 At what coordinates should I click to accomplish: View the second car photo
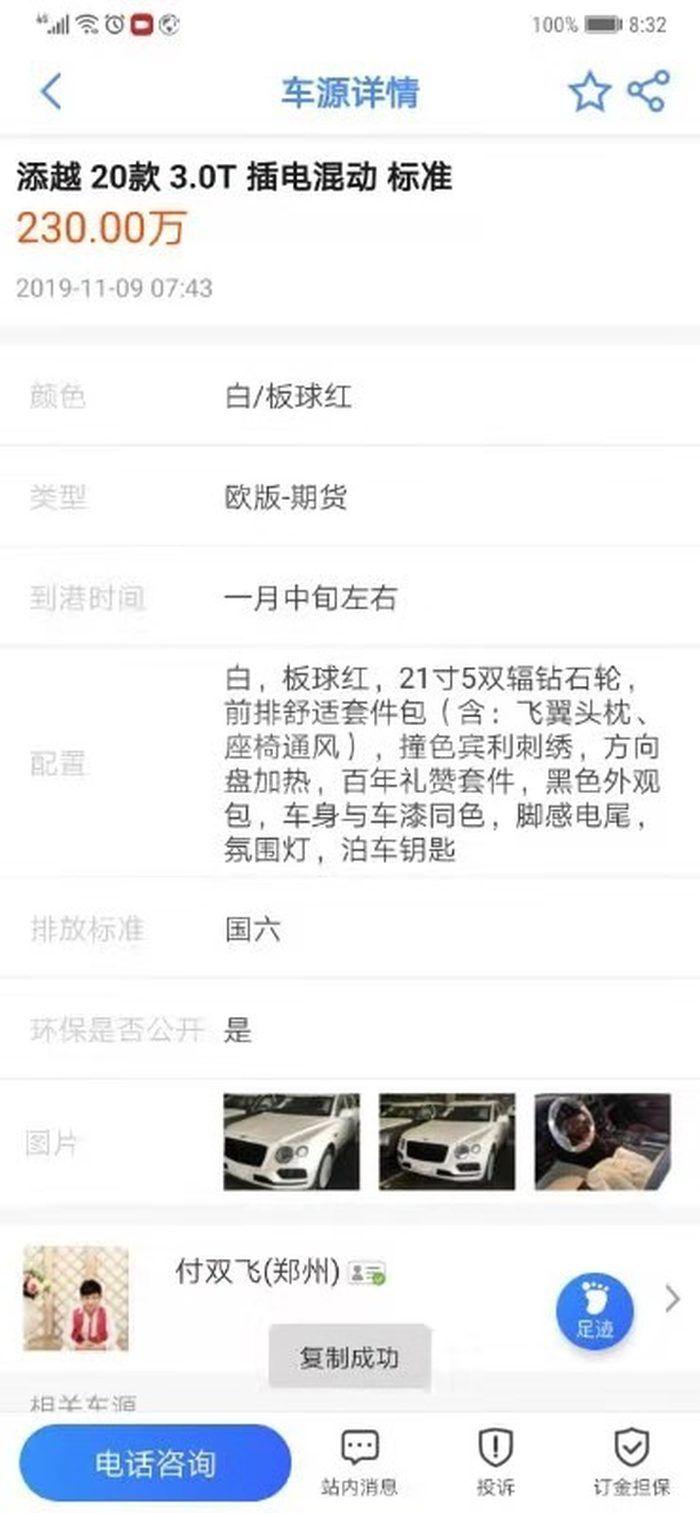click(x=447, y=1141)
